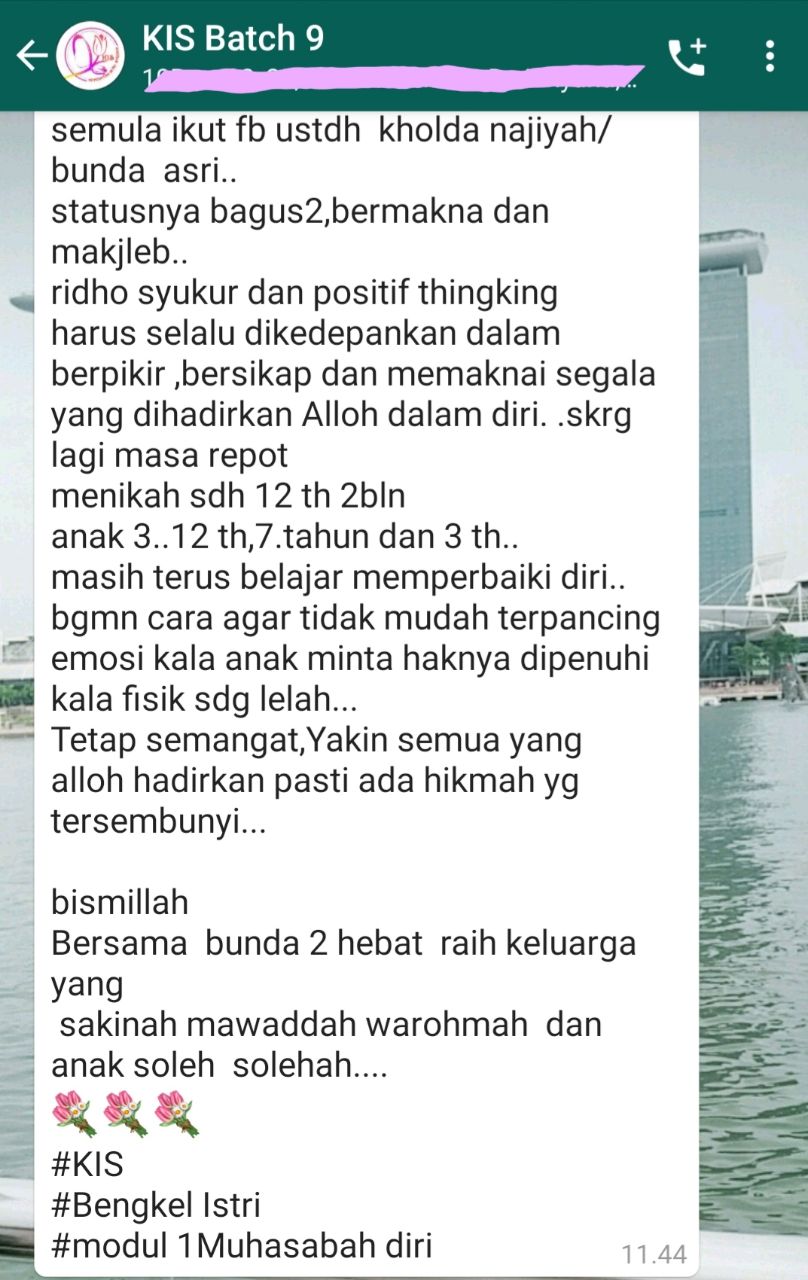Go back using the arrow icon
The image size is (808, 1280).
pos(32,56)
